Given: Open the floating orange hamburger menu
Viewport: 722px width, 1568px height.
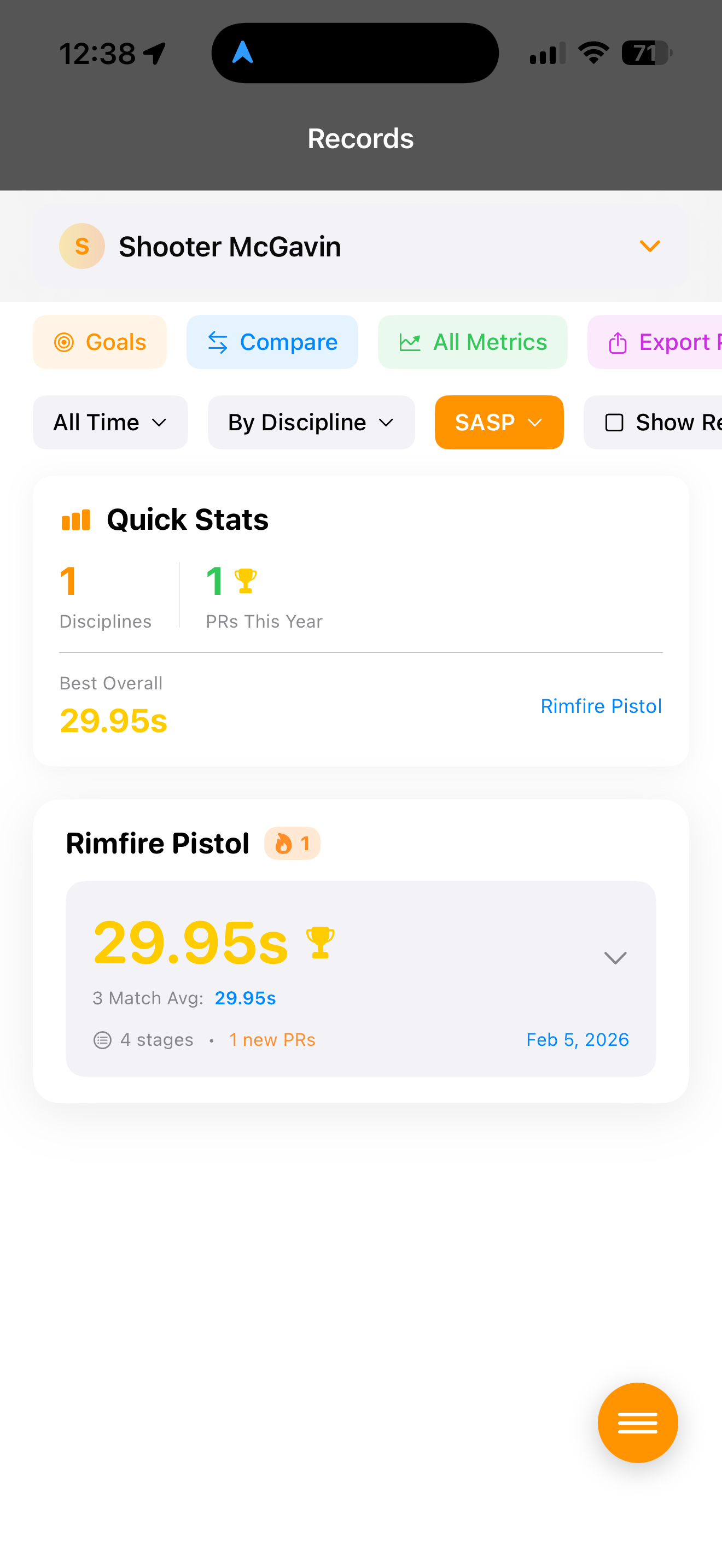Looking at the screenshot, I should tap(637, 1423).
